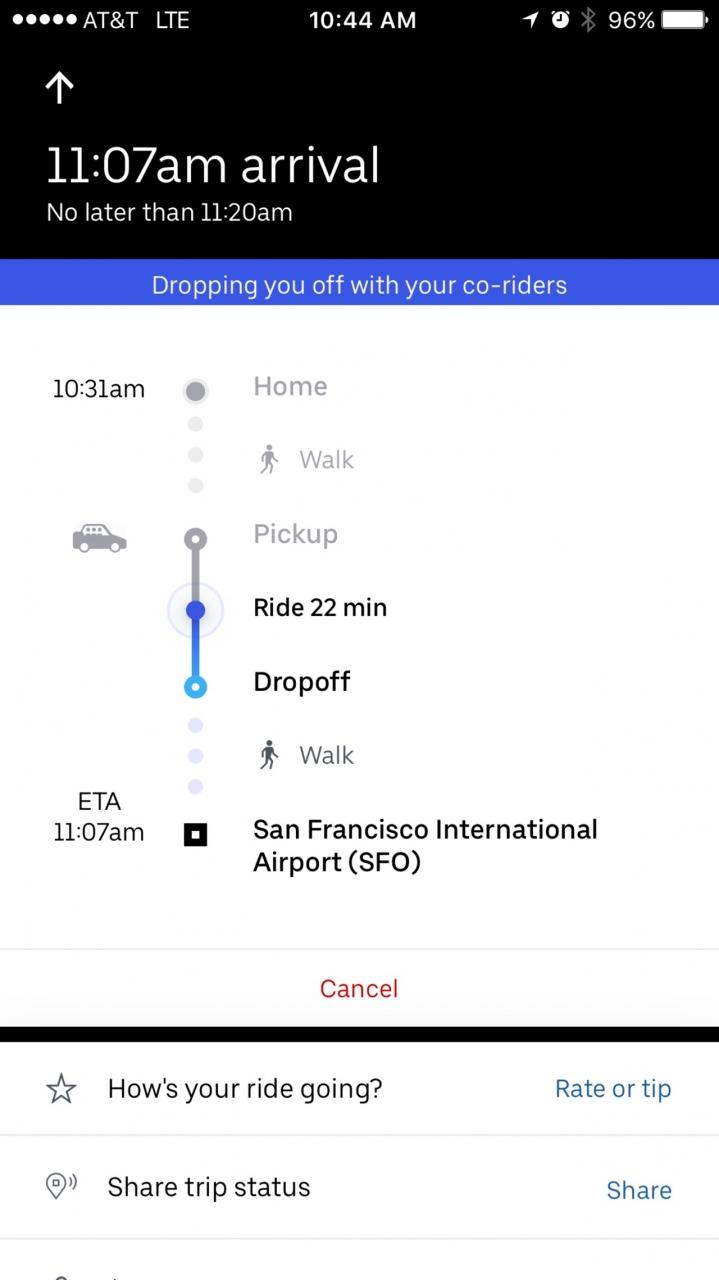719x1280 pixels.
Task: Share your trip status
Action: pos(638,1189)
